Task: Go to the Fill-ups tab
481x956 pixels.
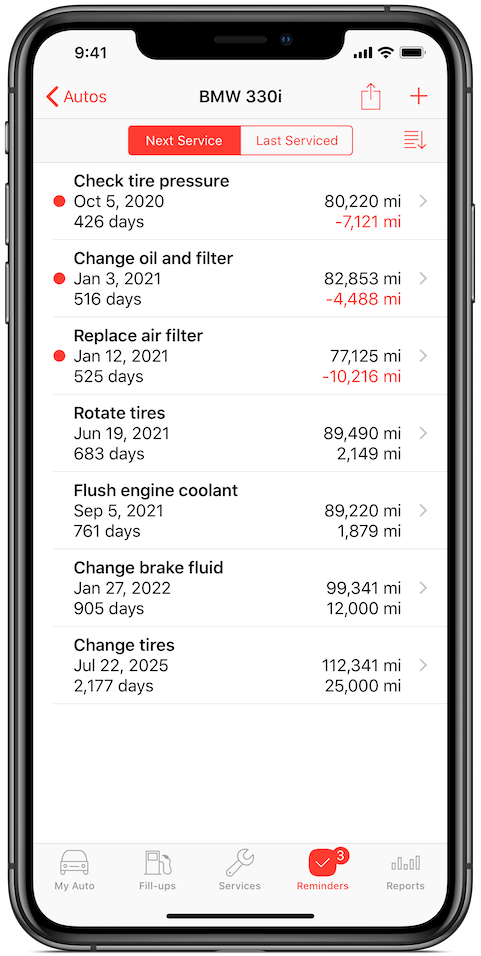Action: (x=157, y=870)
